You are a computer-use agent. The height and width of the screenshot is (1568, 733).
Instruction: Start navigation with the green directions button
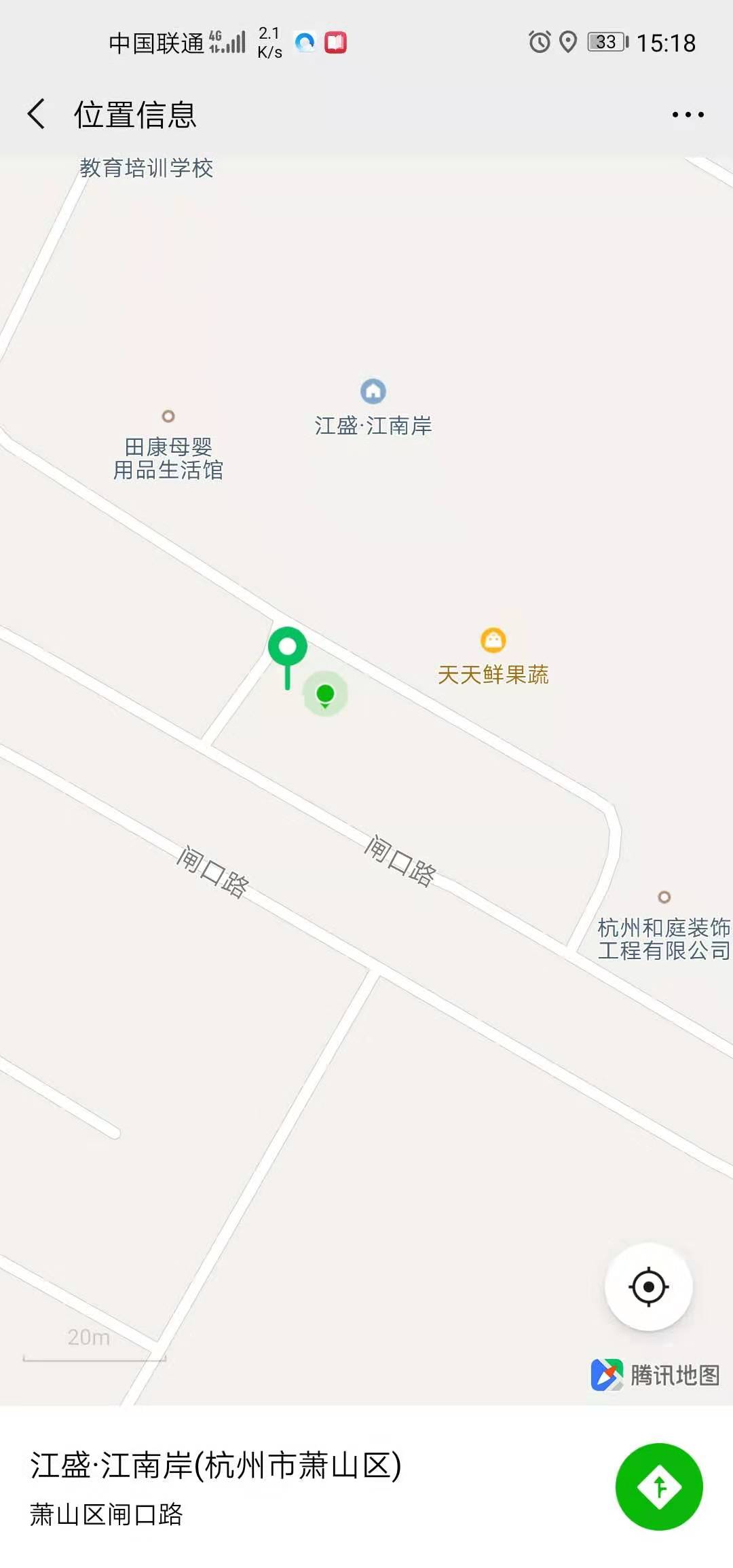(x=658, y=1486)
